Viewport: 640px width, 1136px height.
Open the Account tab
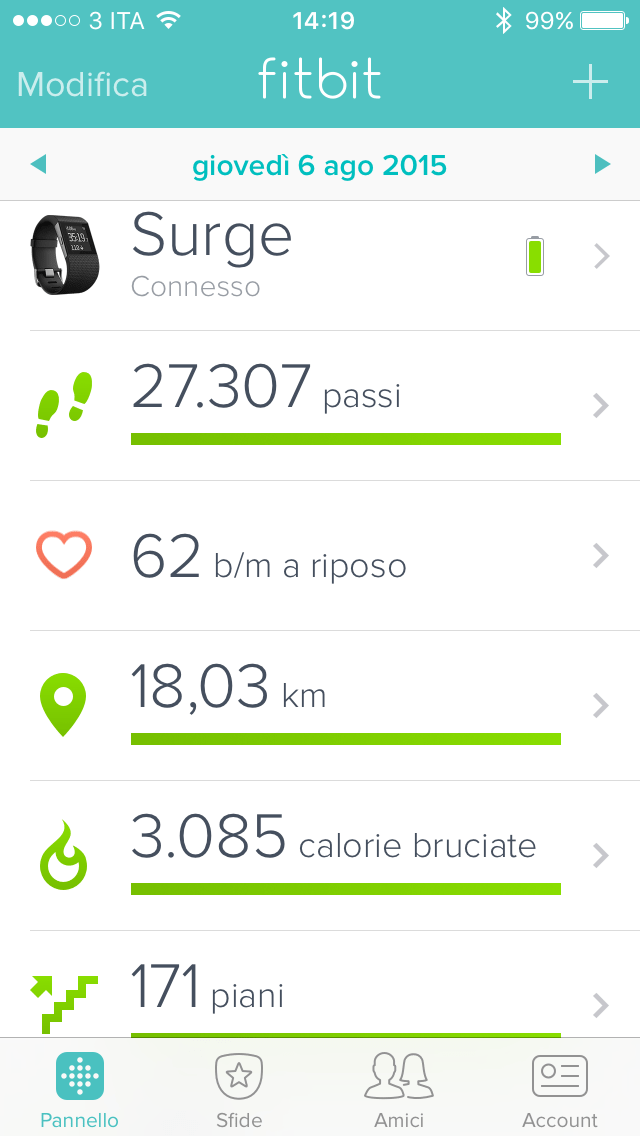click(x=559, y=1089)
